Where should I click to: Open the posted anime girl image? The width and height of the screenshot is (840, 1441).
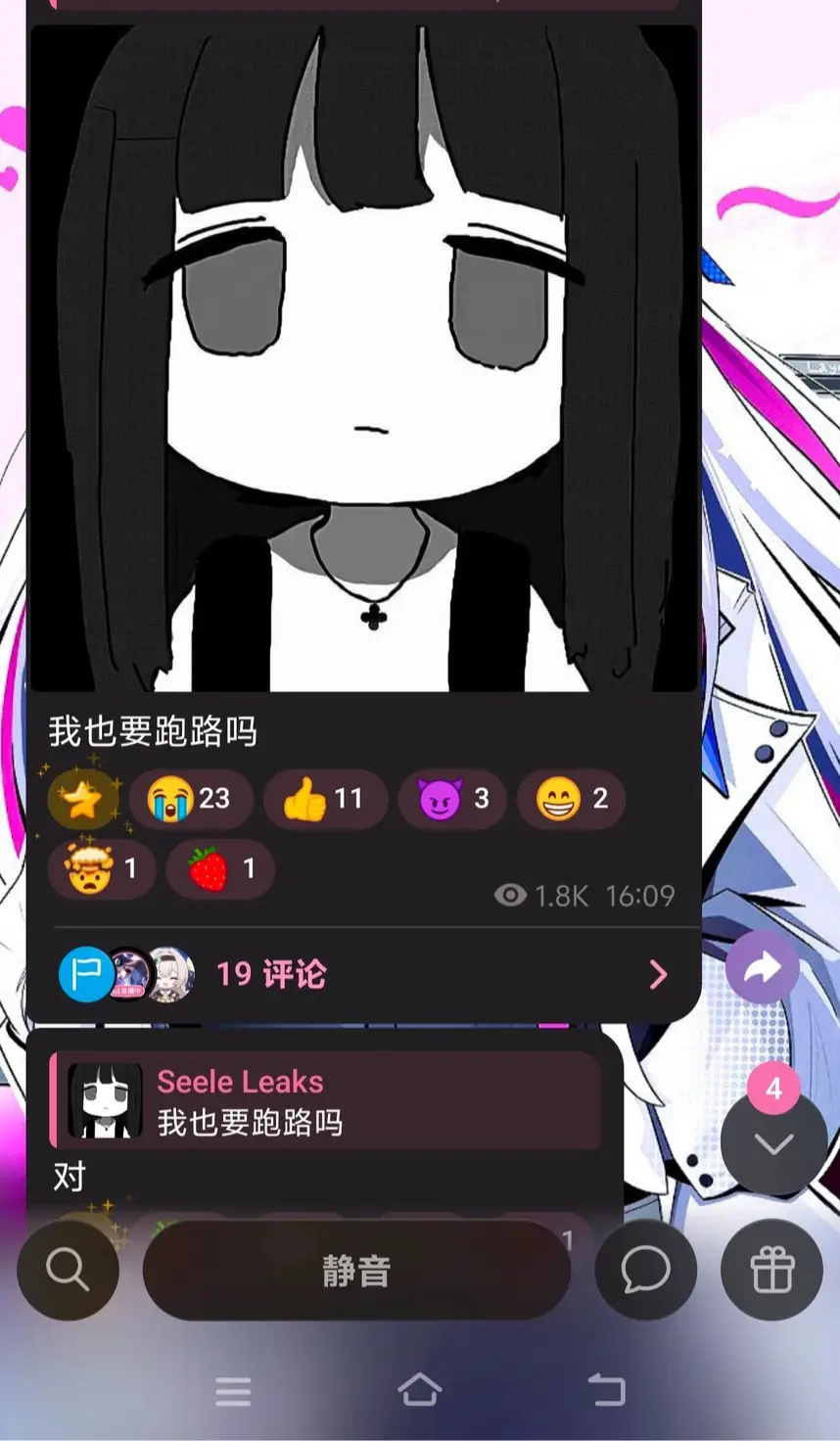click(362, 358)
